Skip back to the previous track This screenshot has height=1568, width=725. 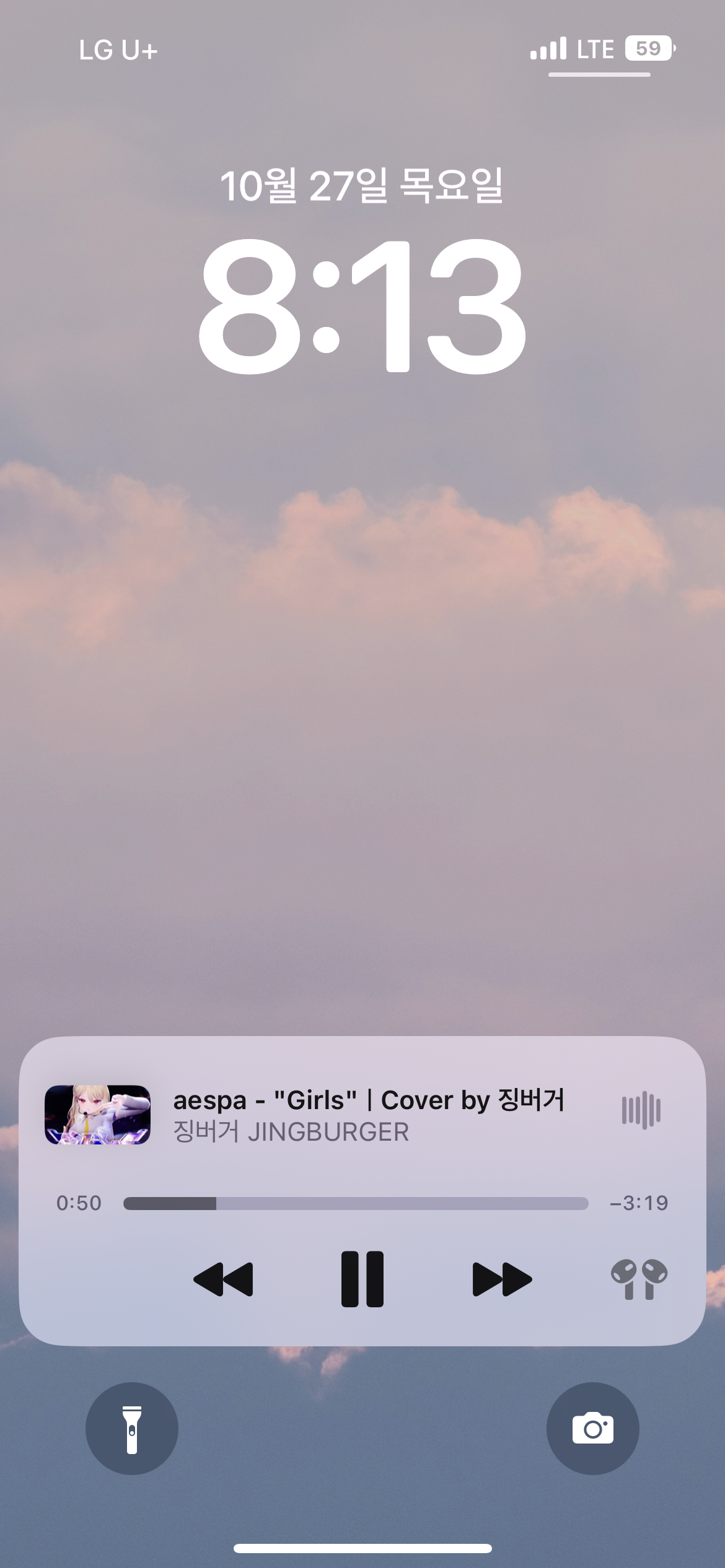(x=223, y=1279)
